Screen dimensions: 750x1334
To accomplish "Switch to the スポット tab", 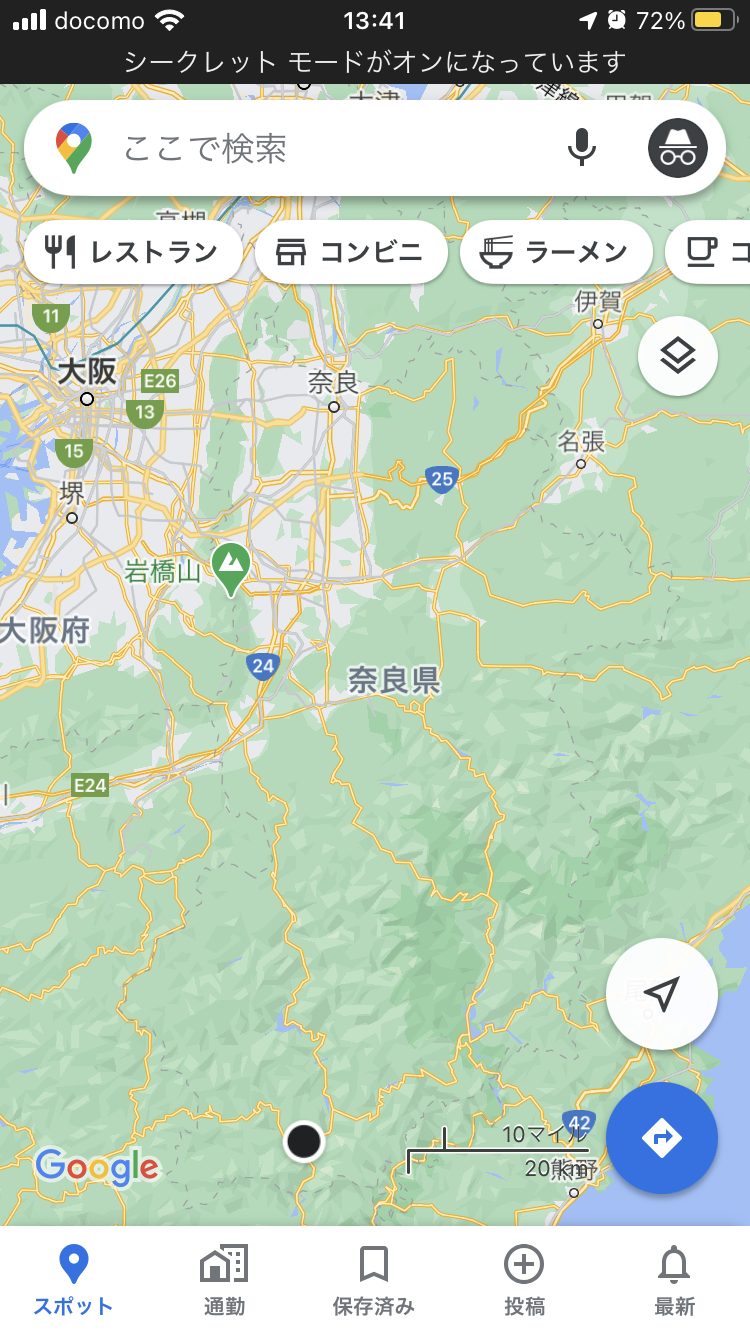I will [x=73, y=1280].
